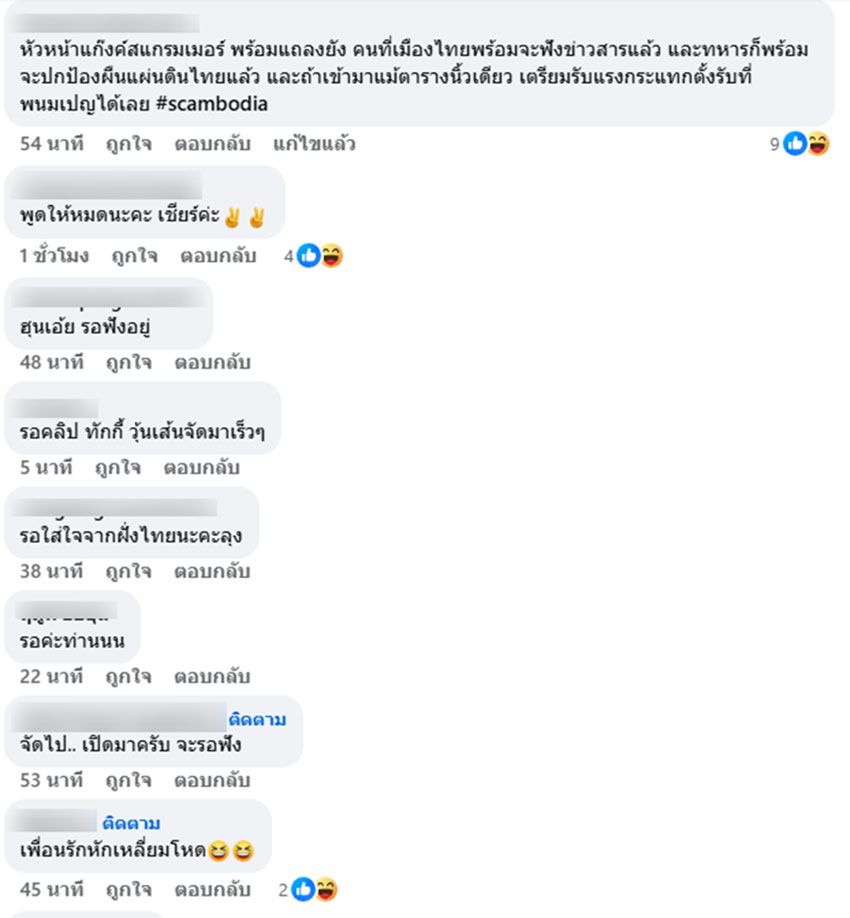Image resolution: width=850 pixels, height=918 pixels.
Task: Like comment 'จัดไป.. เปิดมาครับ จะรอฟัง'
Action: 129,781
